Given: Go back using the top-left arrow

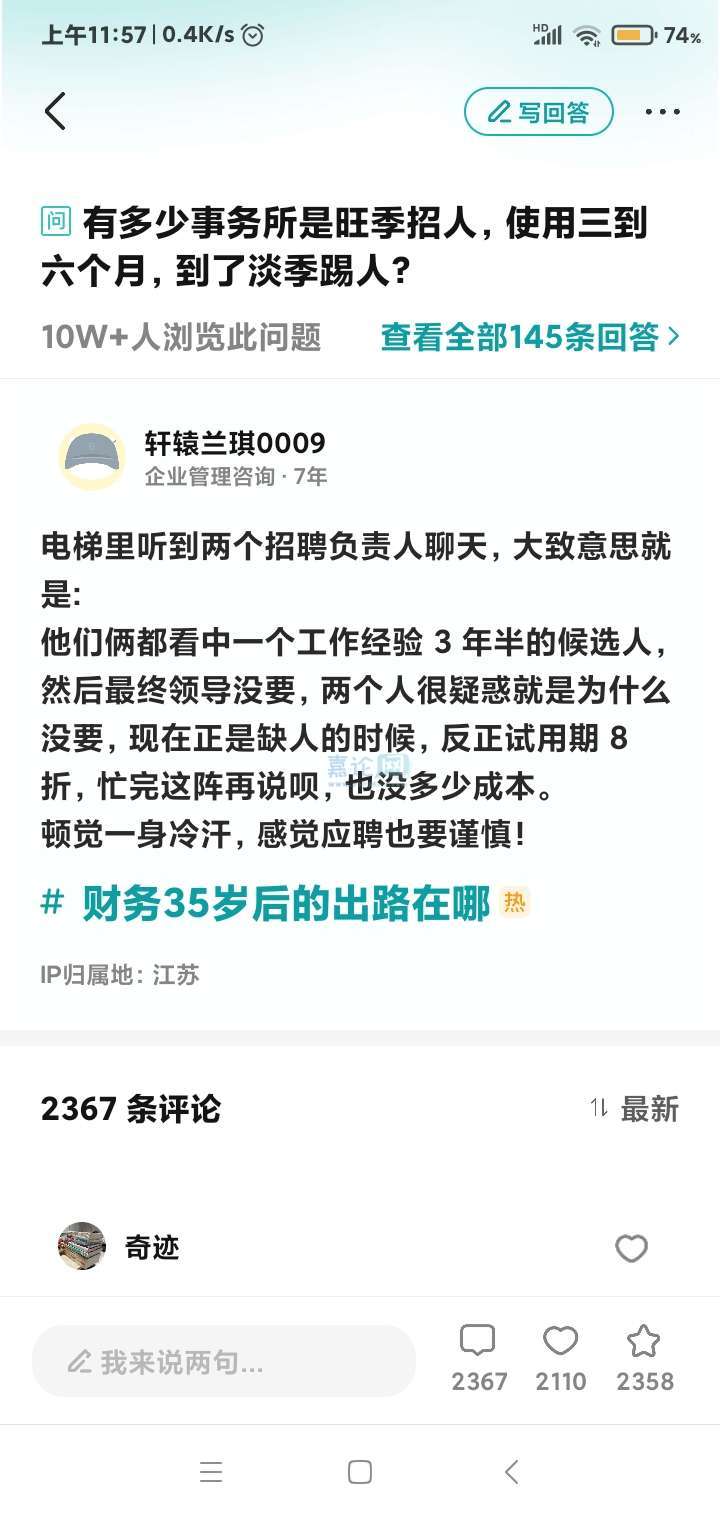Looking at the screenshot, I should (x=55, y=112).
